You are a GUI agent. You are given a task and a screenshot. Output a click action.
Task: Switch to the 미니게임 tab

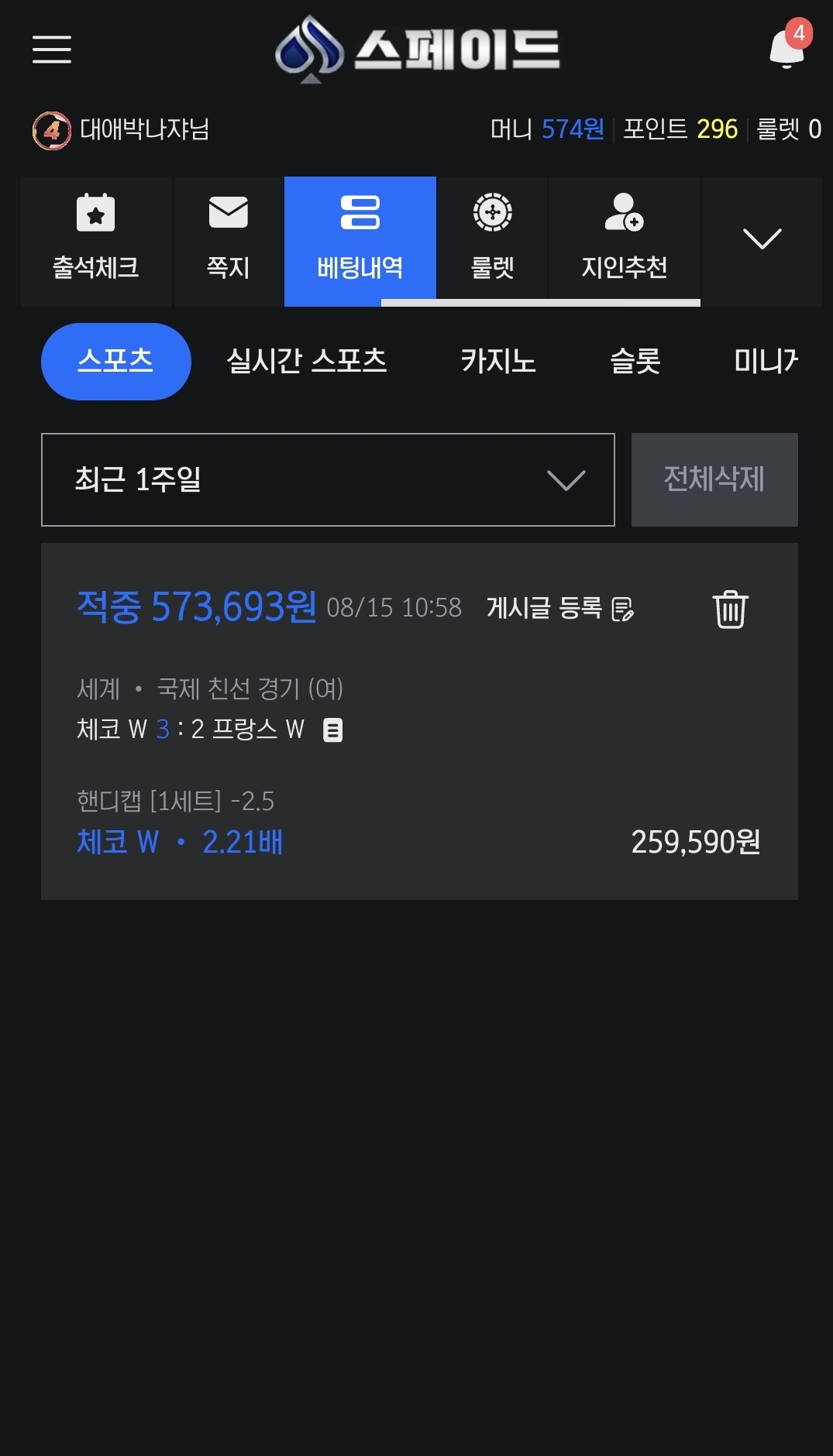click(x=766, y=362)
